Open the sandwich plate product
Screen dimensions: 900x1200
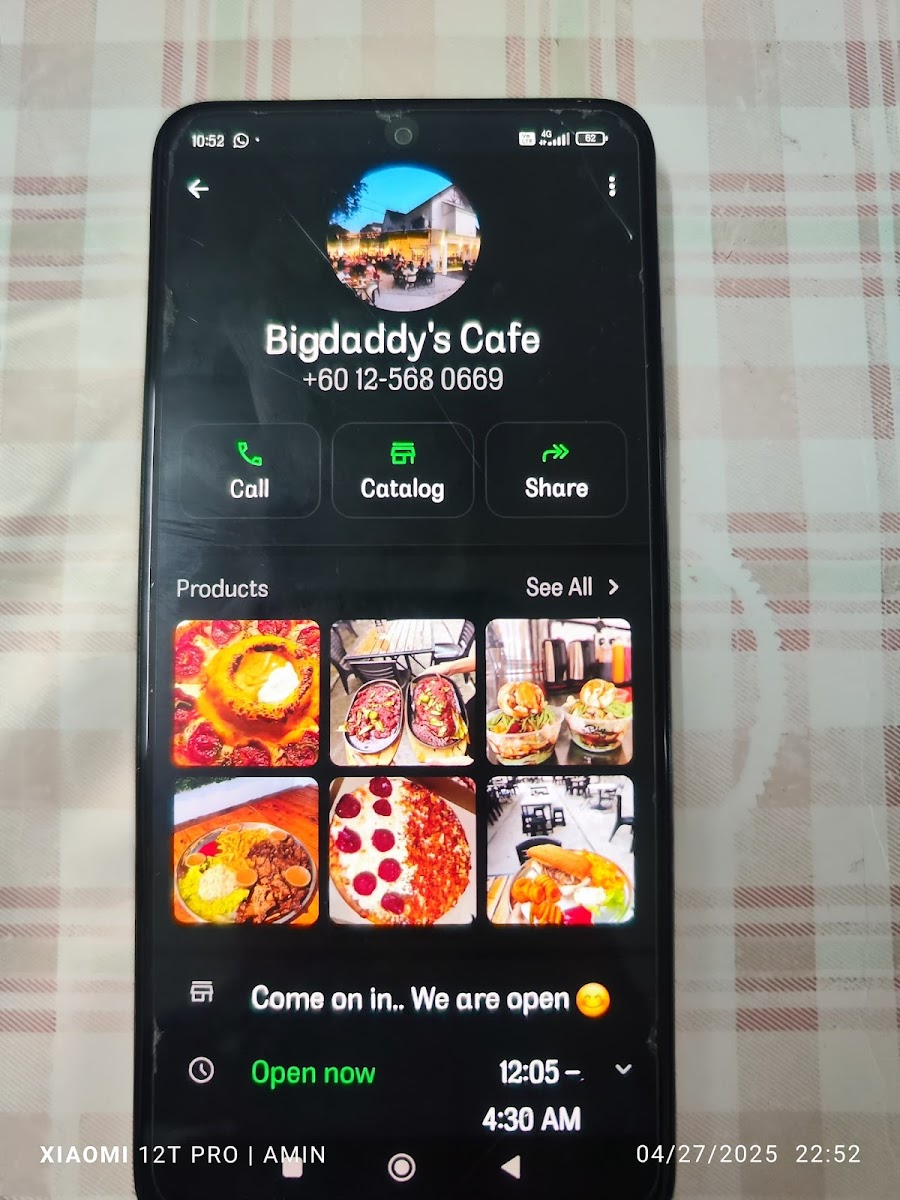[558, 850]
